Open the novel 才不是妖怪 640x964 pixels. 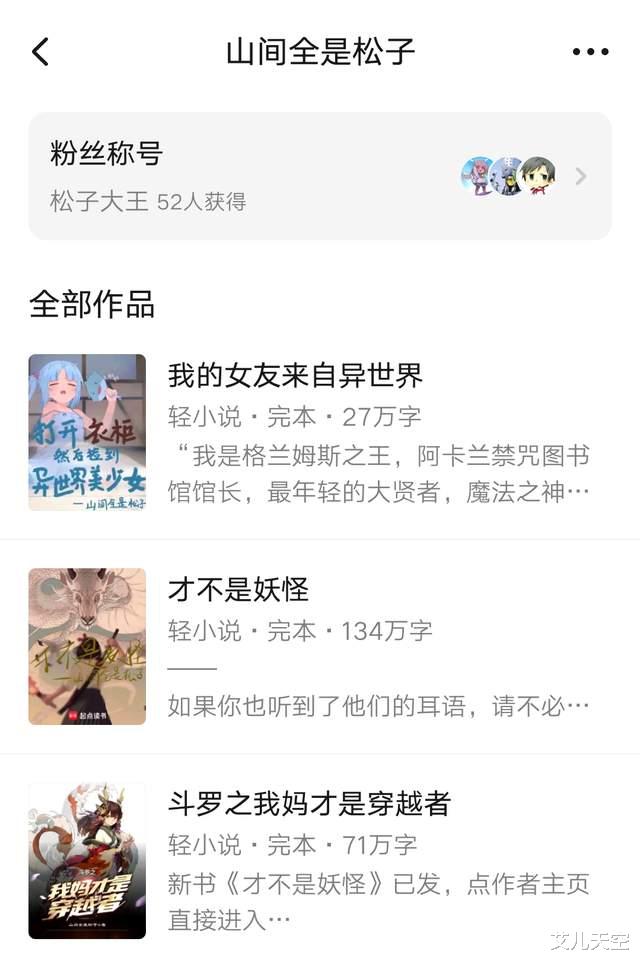(239, 590)
